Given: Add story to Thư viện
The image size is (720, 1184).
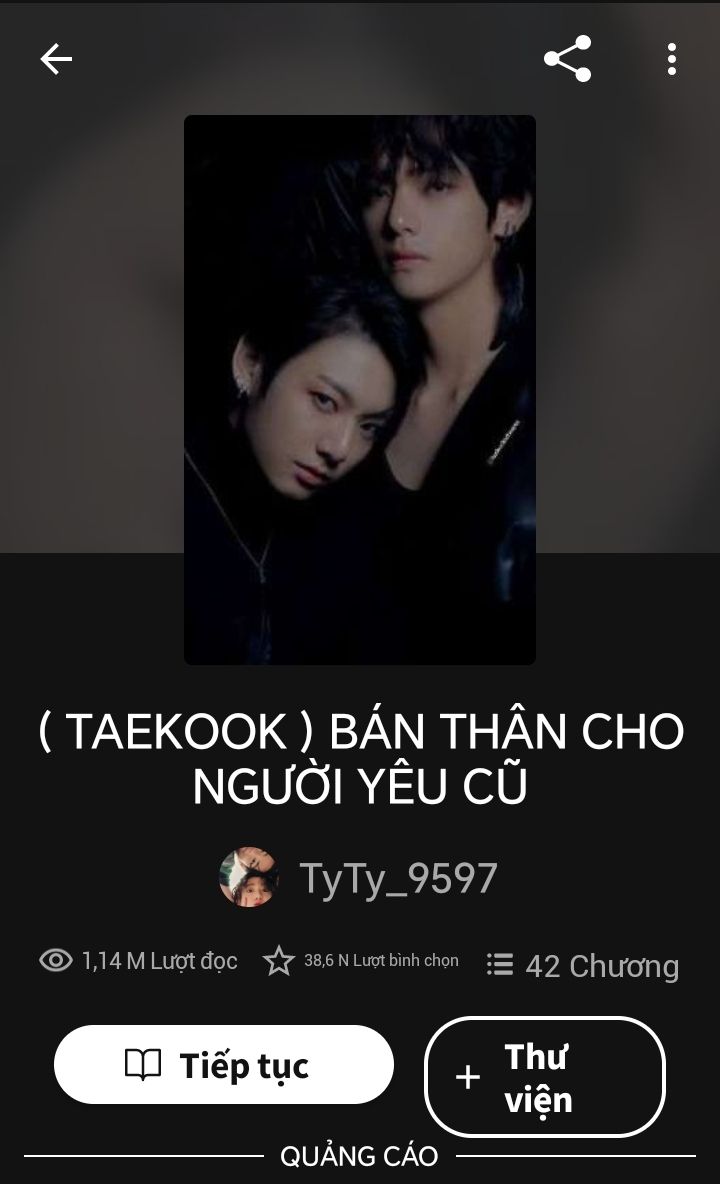Looking at the screenshot, I should pyautogui.click(x=545, y=1077).
